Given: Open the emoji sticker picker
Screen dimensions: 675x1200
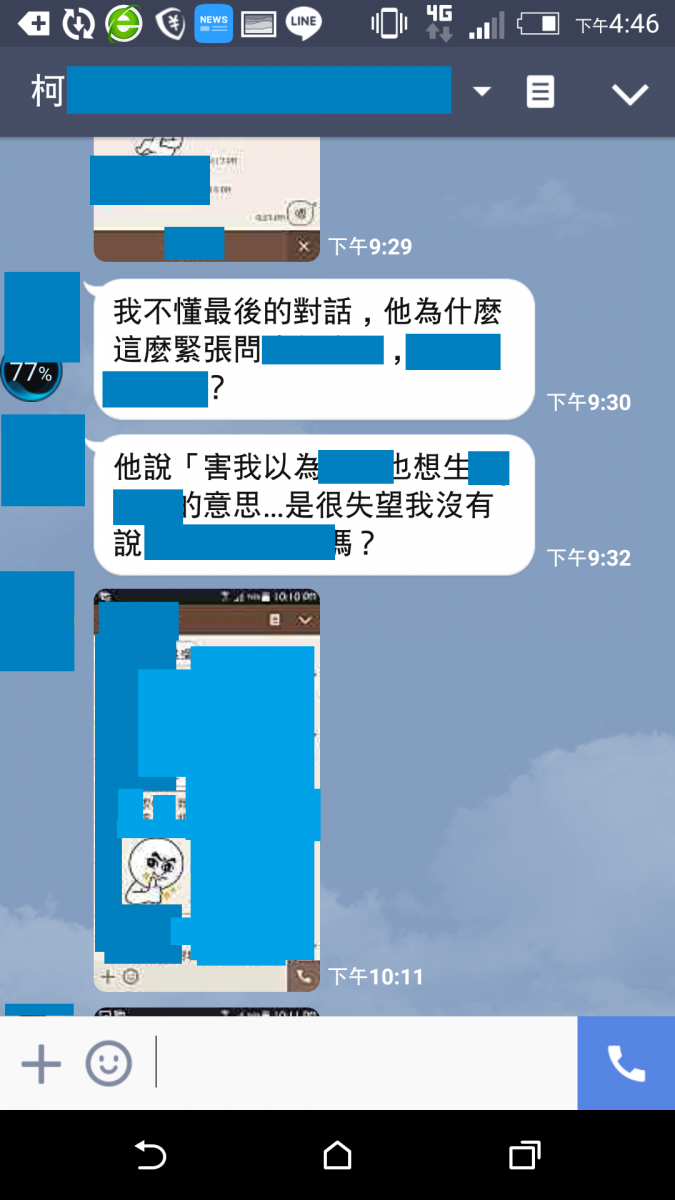Looking at the screenshot, I should [x=108, y=1064].
